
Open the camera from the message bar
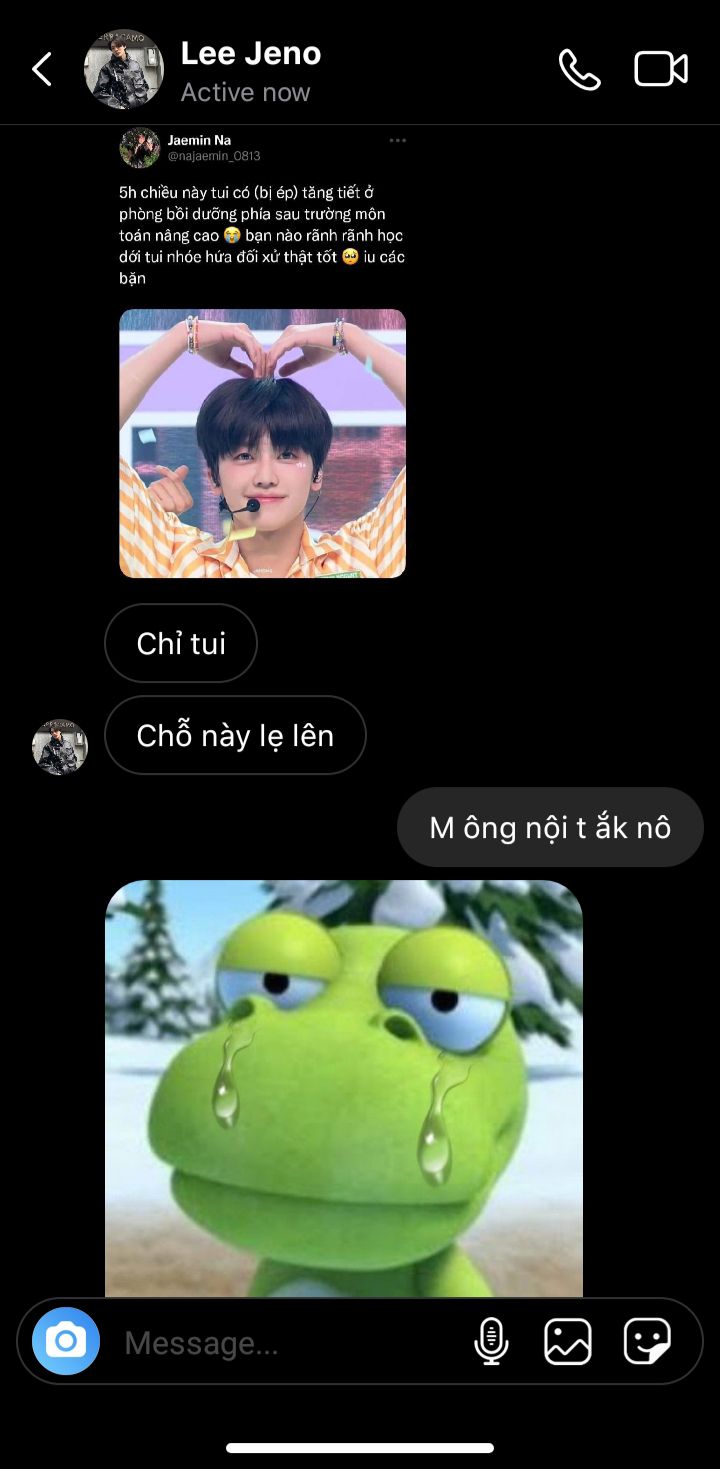(66, 1340)
